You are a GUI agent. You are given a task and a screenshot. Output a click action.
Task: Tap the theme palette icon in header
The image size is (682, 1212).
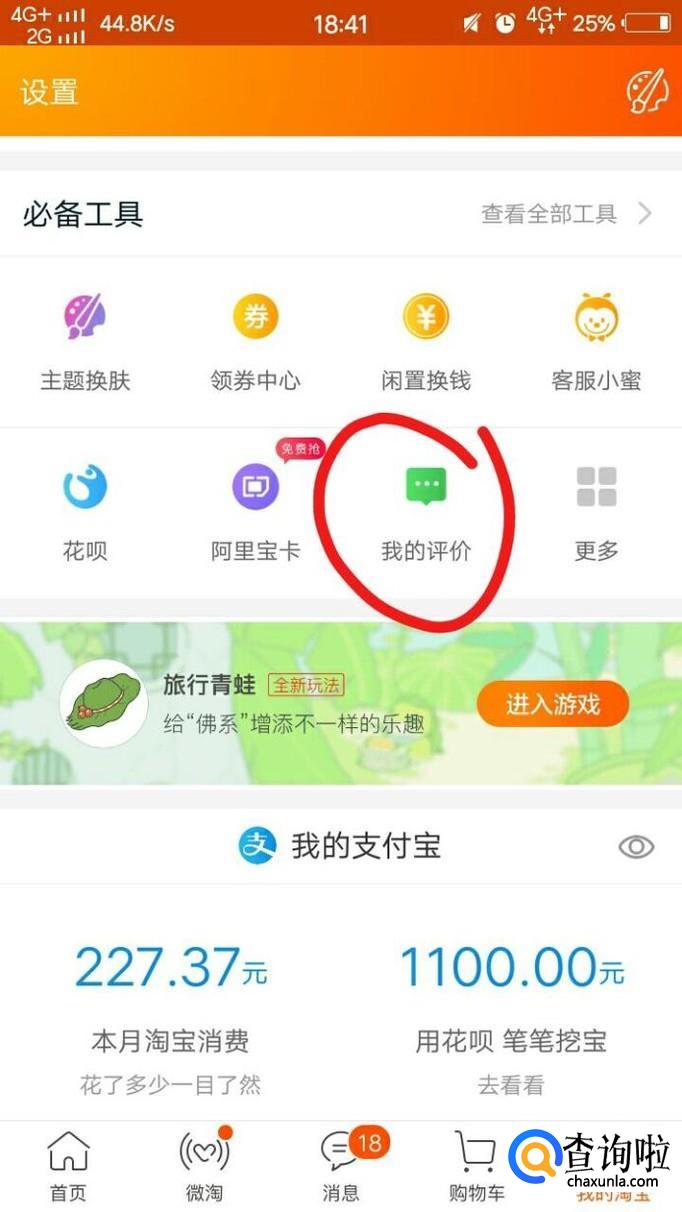(x=646, y=93)
